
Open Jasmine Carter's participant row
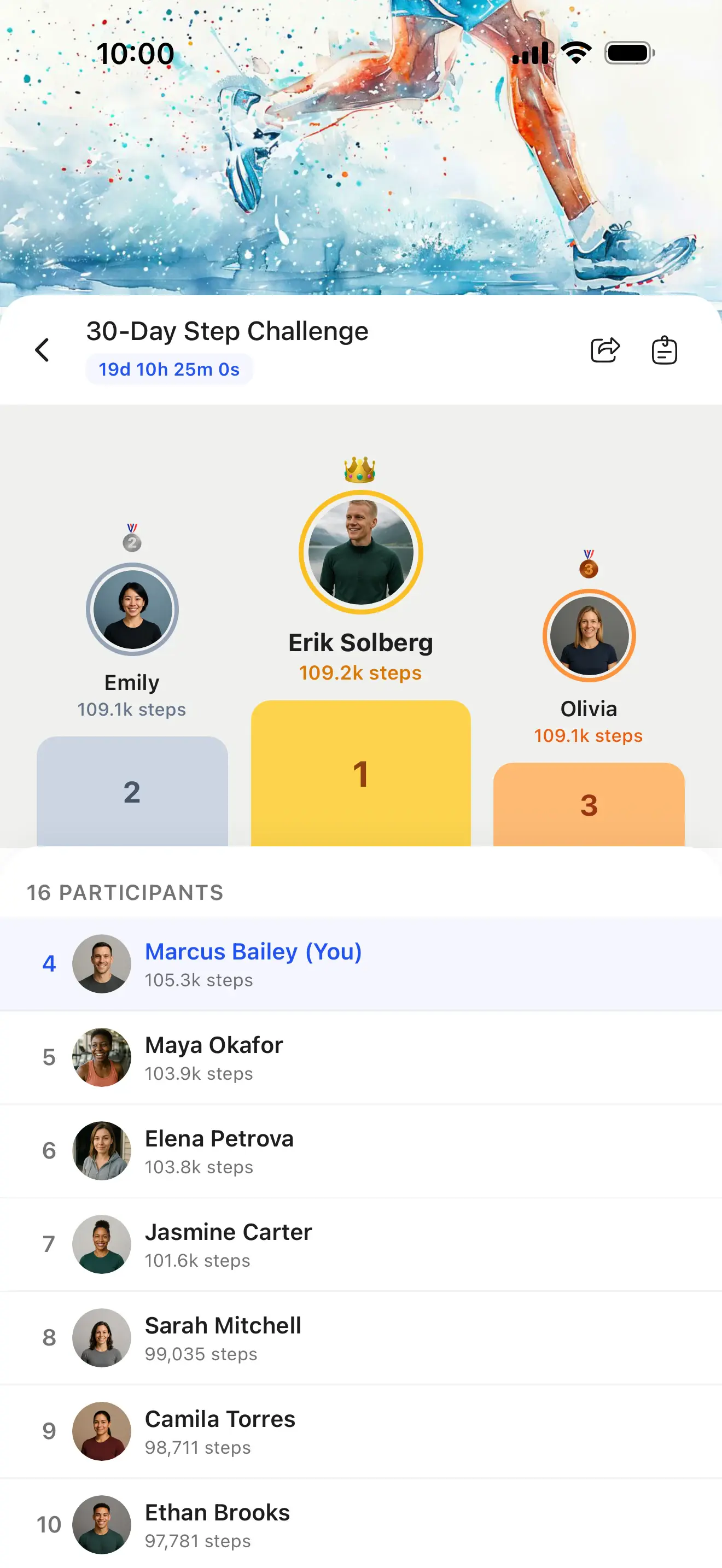[361, 1244]
